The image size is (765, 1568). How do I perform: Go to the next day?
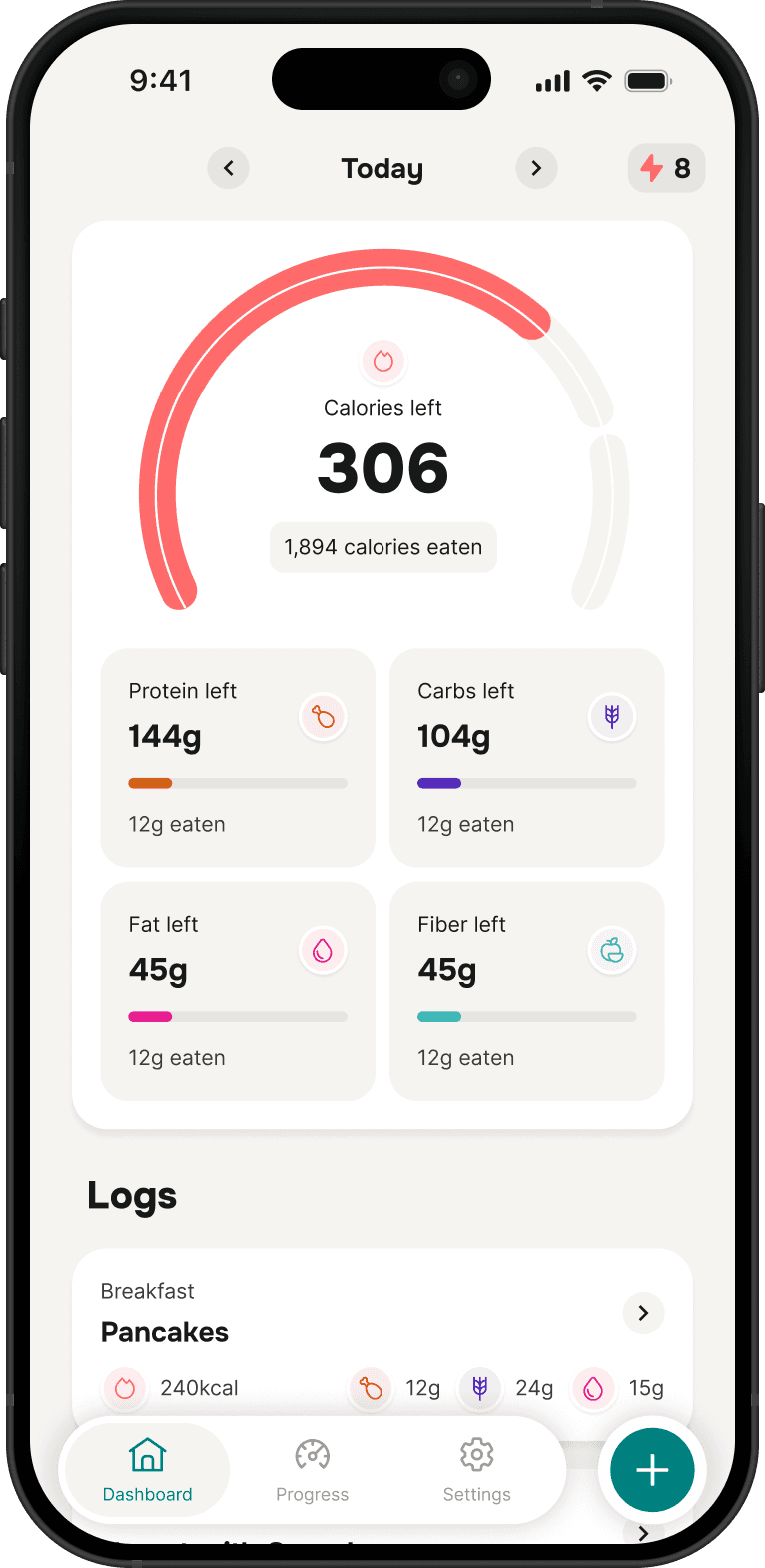click(536, 168)
